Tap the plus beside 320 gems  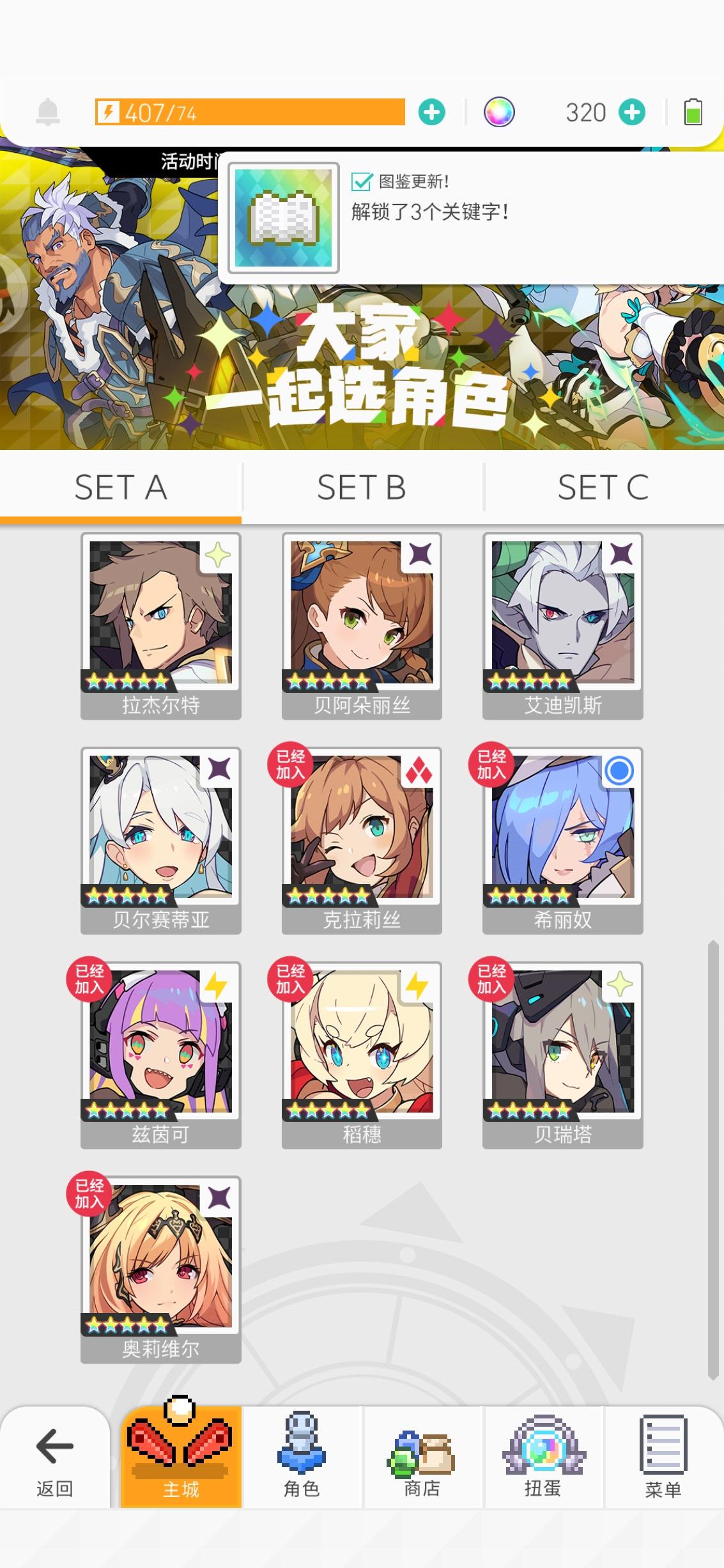(633, 111)
